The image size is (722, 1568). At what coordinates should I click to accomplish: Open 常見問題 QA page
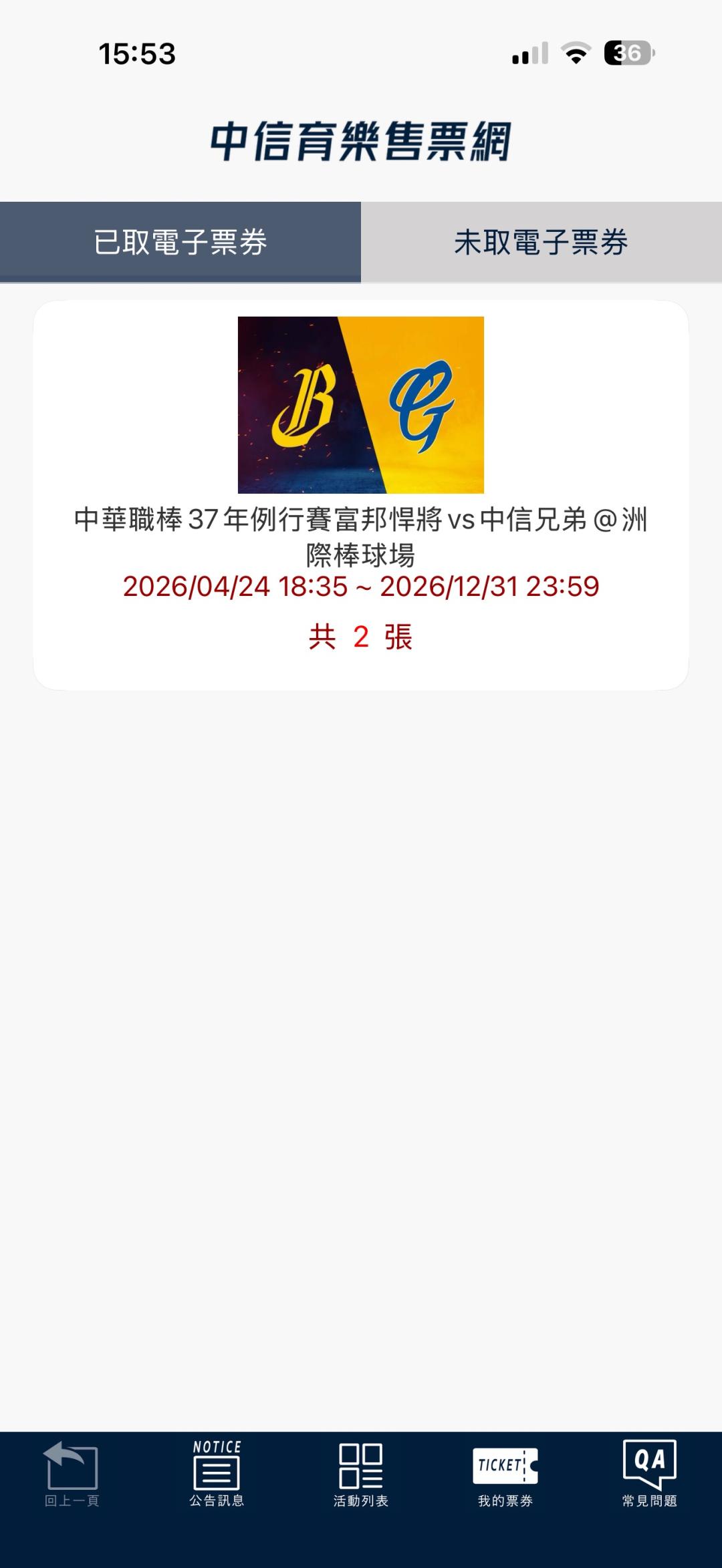pos(649,1474)
